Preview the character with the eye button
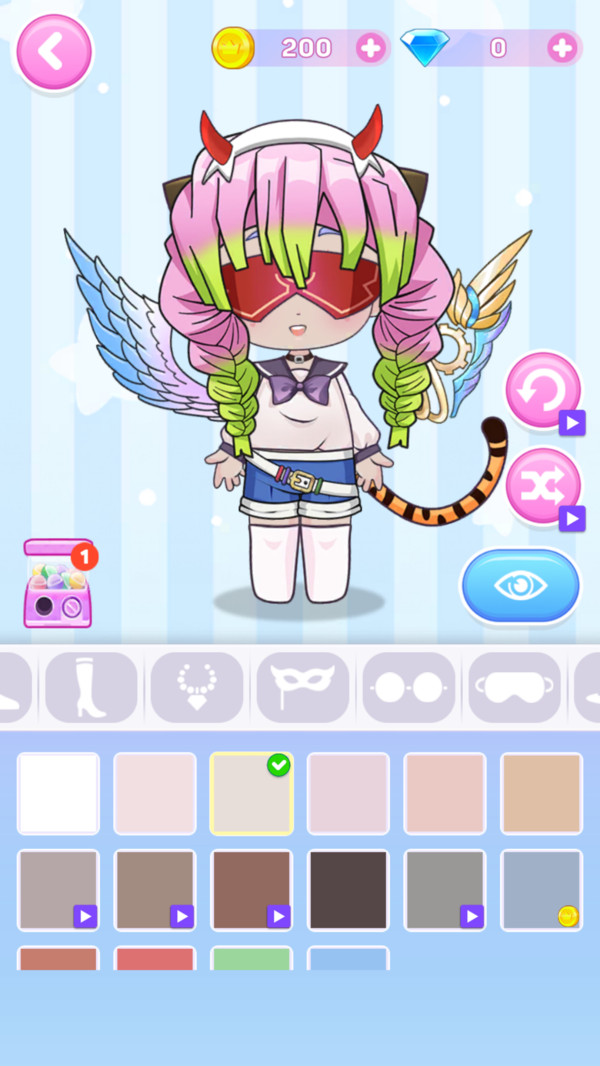The height and width of the screenshot is (1066, 600). tap(520, 586)
